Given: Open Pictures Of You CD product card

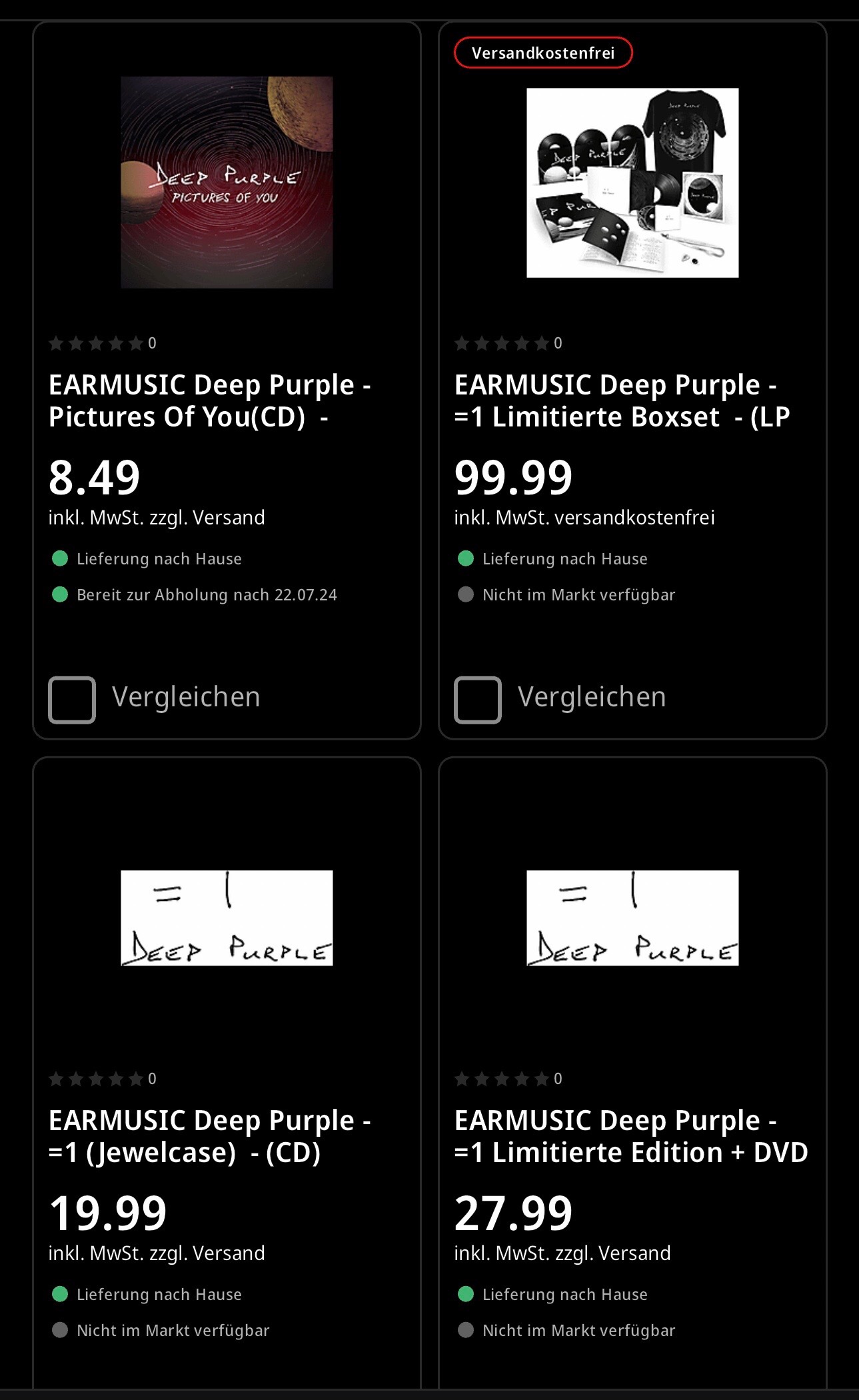Looking at the screenshot, I should click(x=209, y=400).
